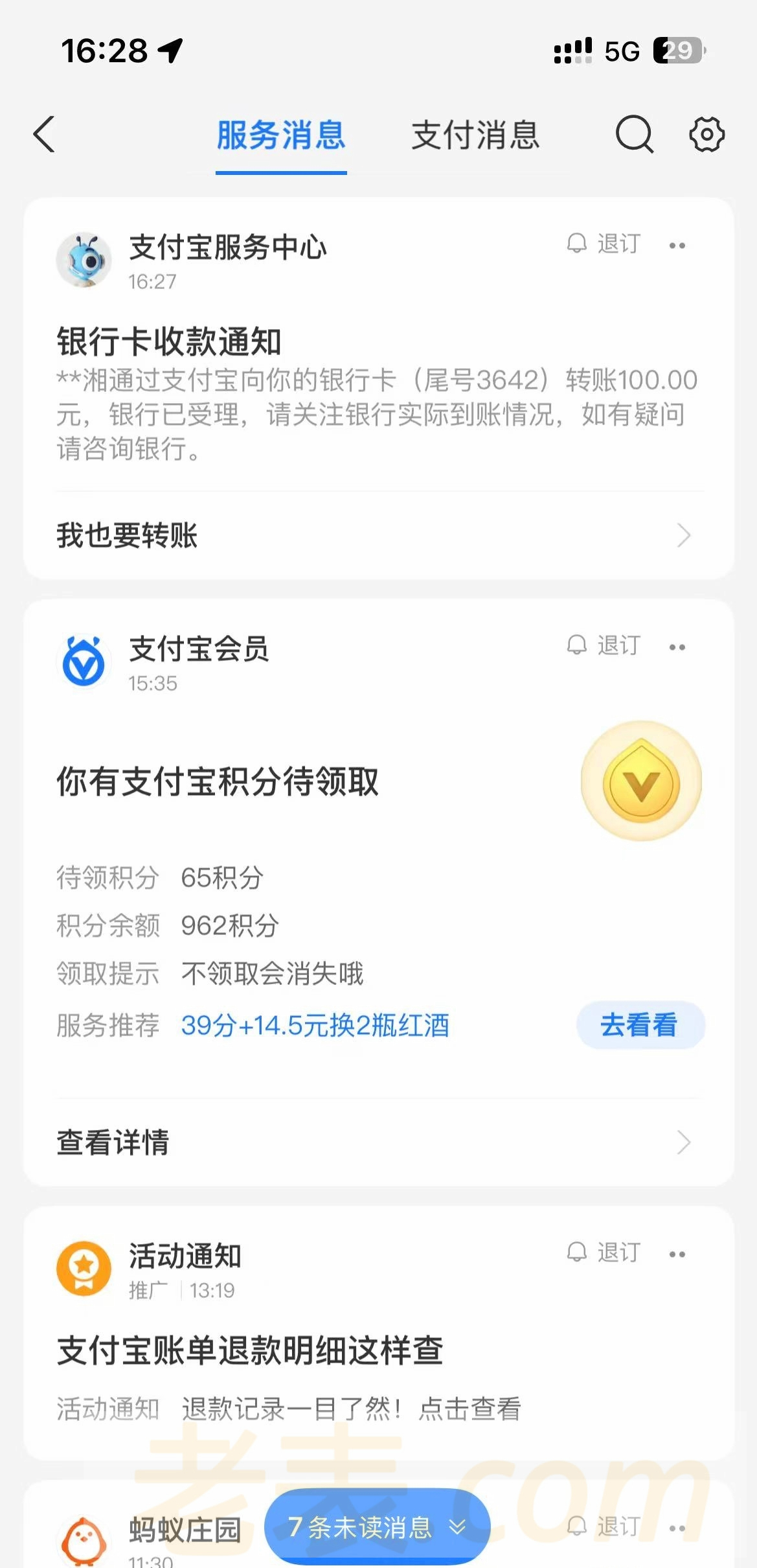Image resolution: width=757 pixels, height=1568 pixels.
Task: Select the 服务消息 tab
Action: pyautogui.click(x=281, y=135)
